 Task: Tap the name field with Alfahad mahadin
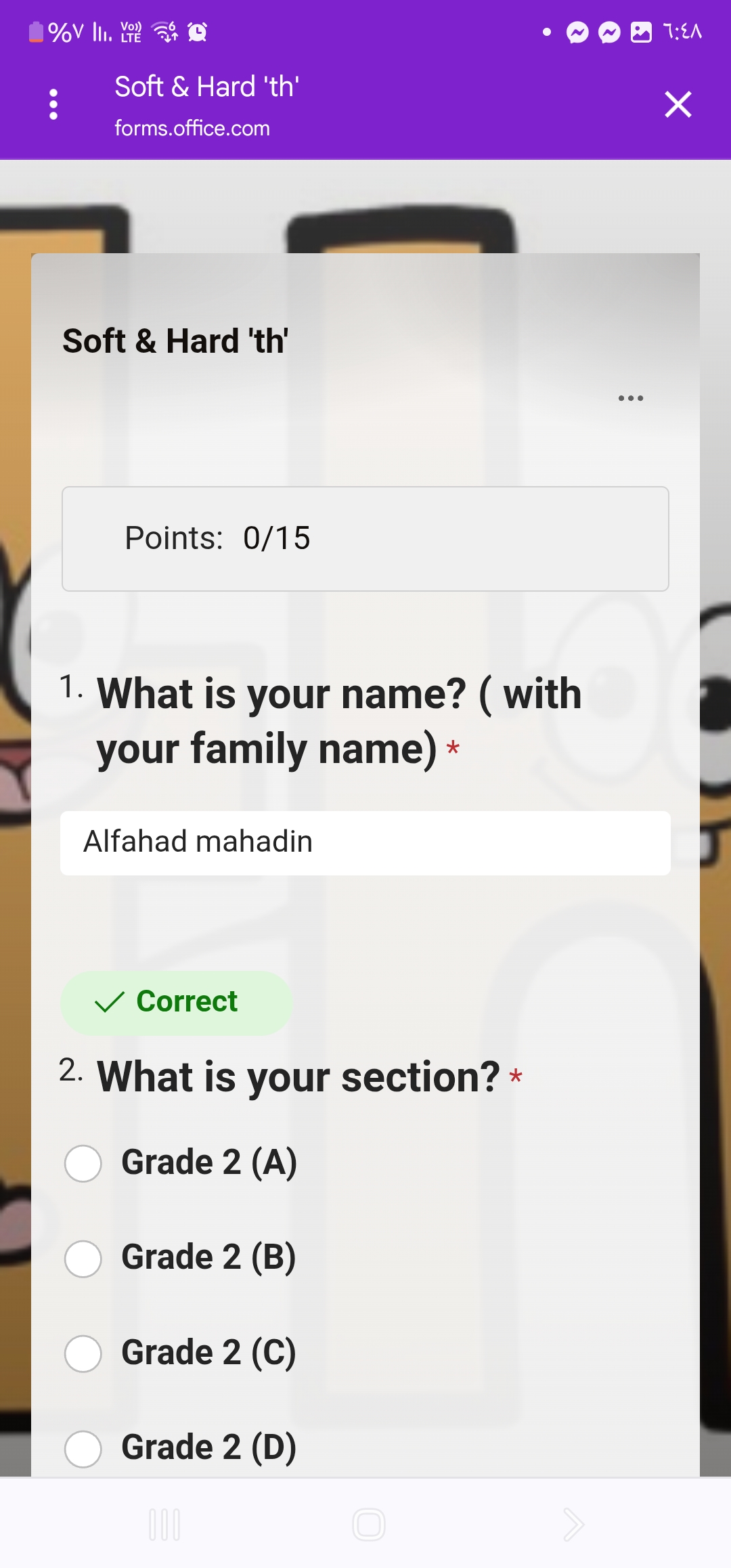click(x=365, y=842)
